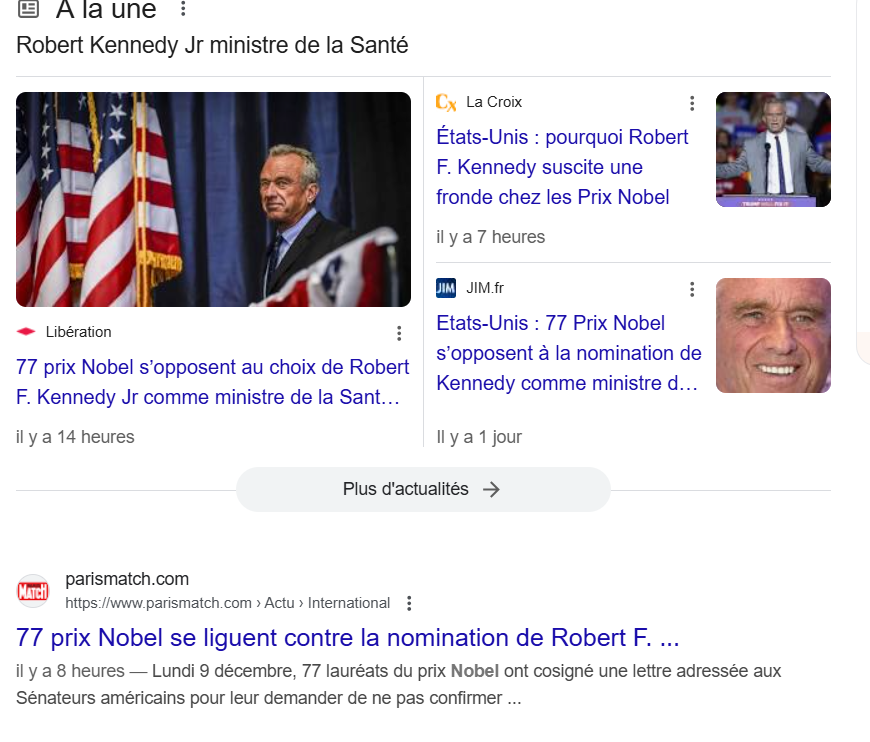Read La Croix article on Nobel fronde
The width and height of the screenshot is (870, 742).
[x=562, y=167]
